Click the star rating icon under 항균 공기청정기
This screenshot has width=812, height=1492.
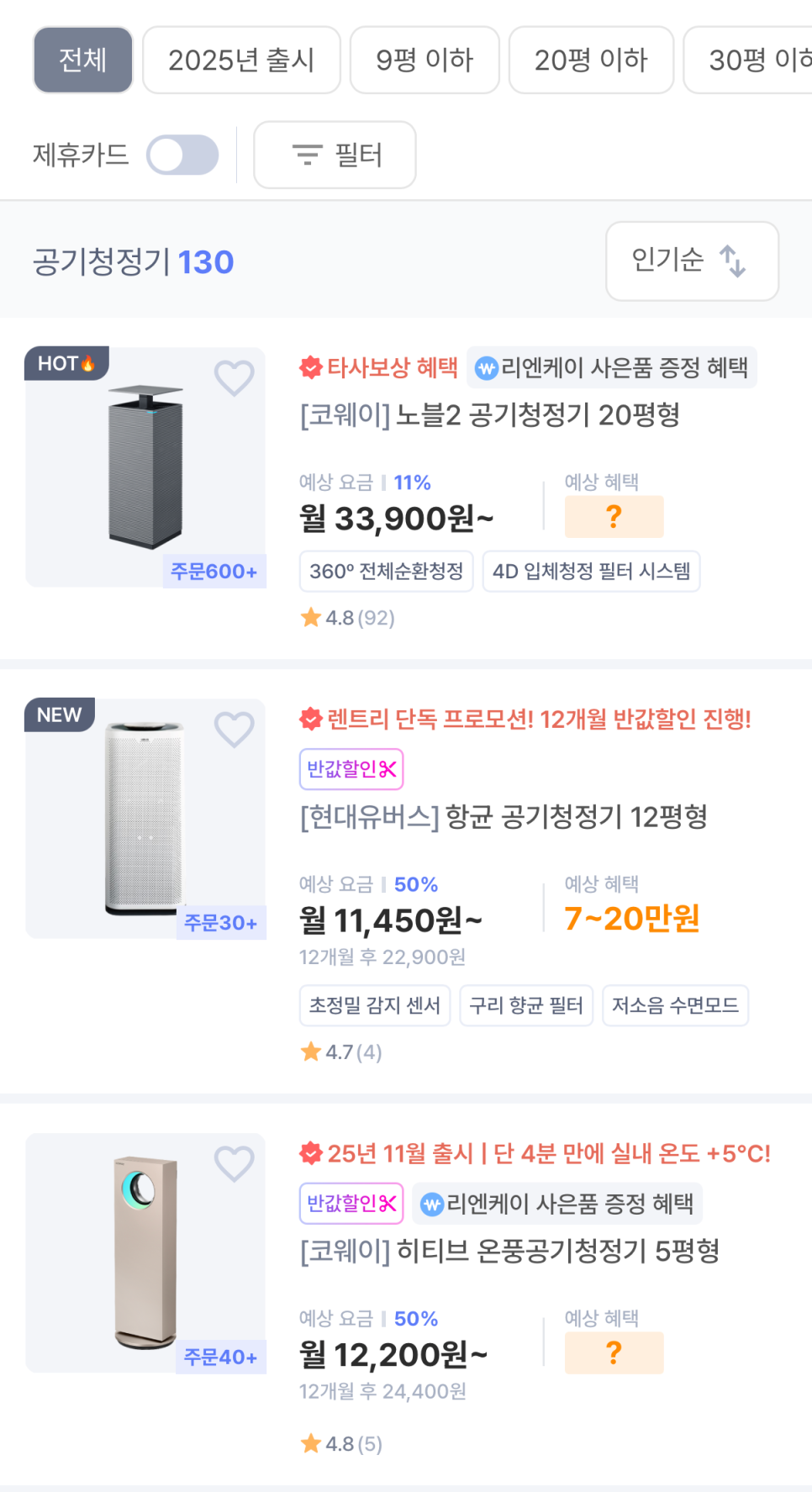tap(311, 1052)
